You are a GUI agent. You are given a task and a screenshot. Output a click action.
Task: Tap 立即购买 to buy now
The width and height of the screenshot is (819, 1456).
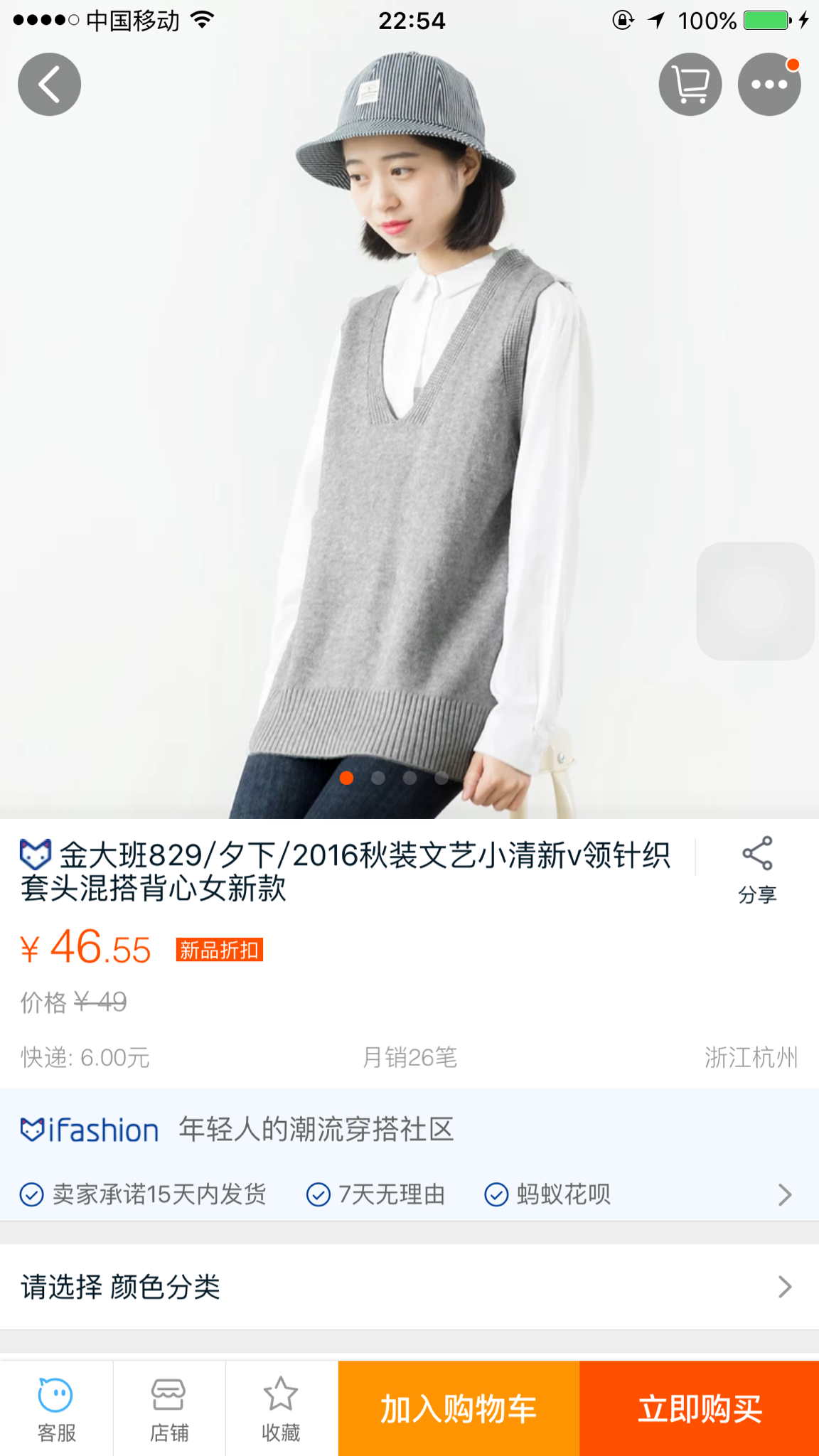[x=700, y=1409]
